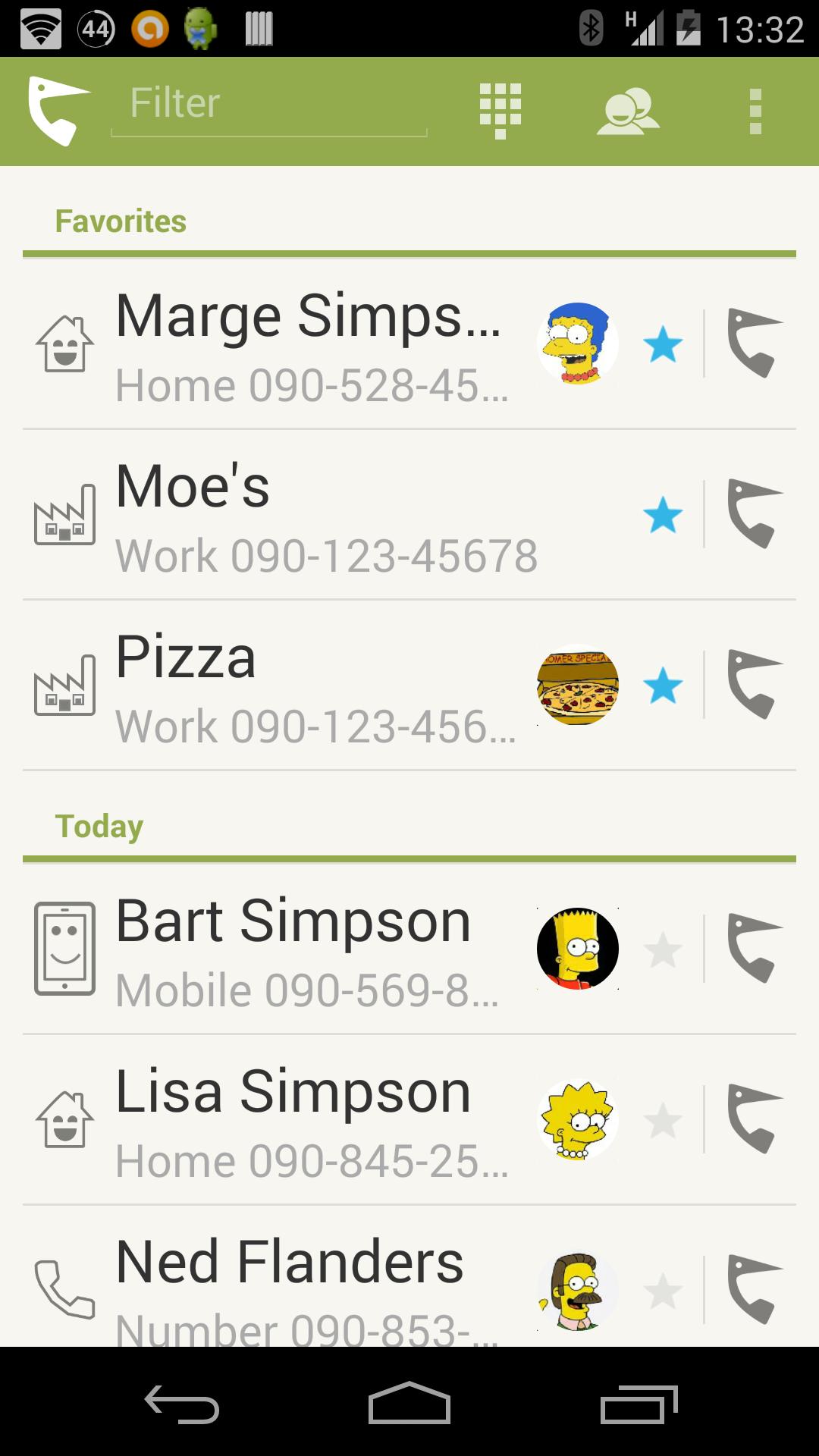
Task: Call Ned Flanders using the handset icon
Action: click(755, 1289)
